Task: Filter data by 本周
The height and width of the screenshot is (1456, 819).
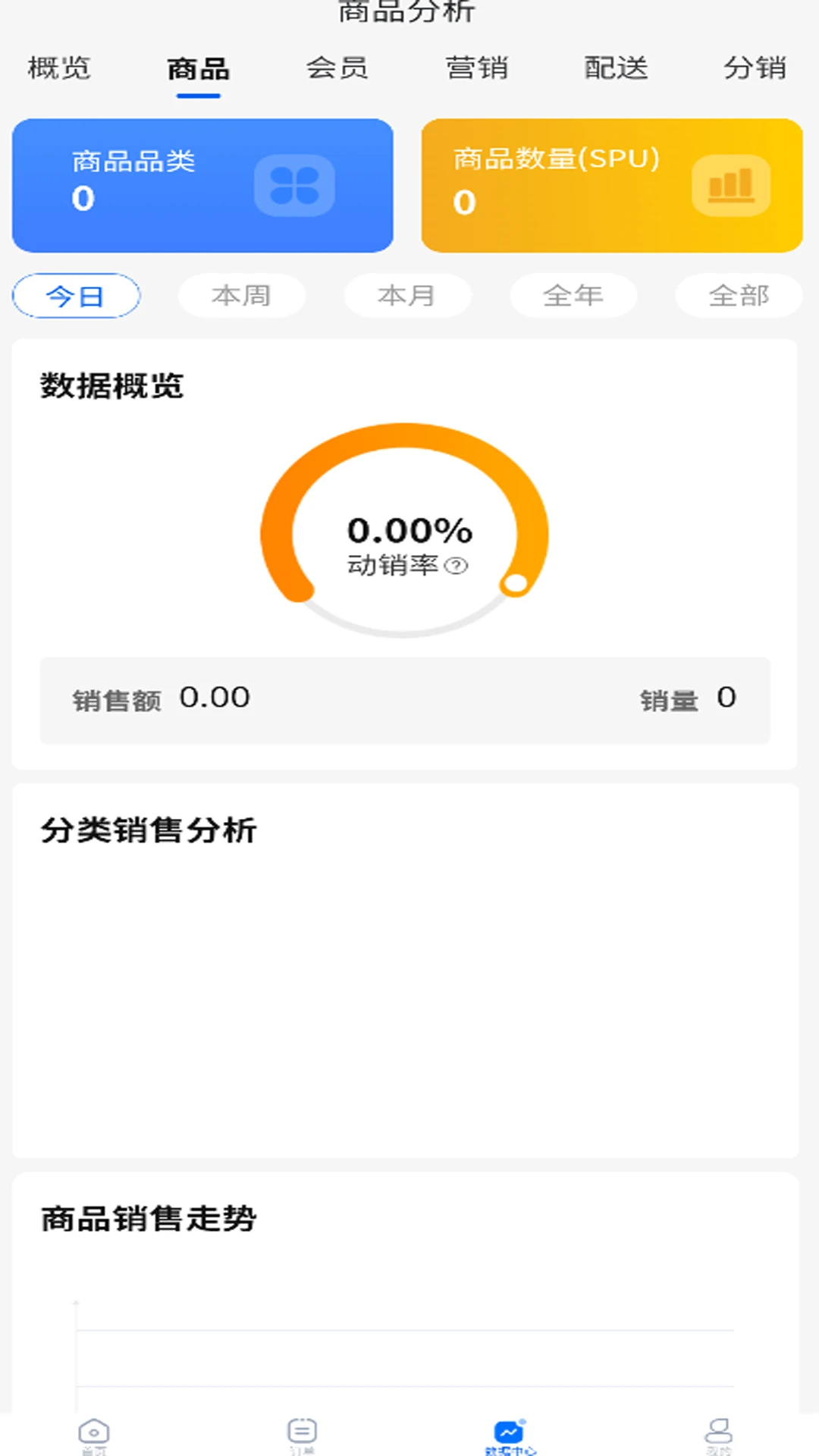Action: click(241, 296)
